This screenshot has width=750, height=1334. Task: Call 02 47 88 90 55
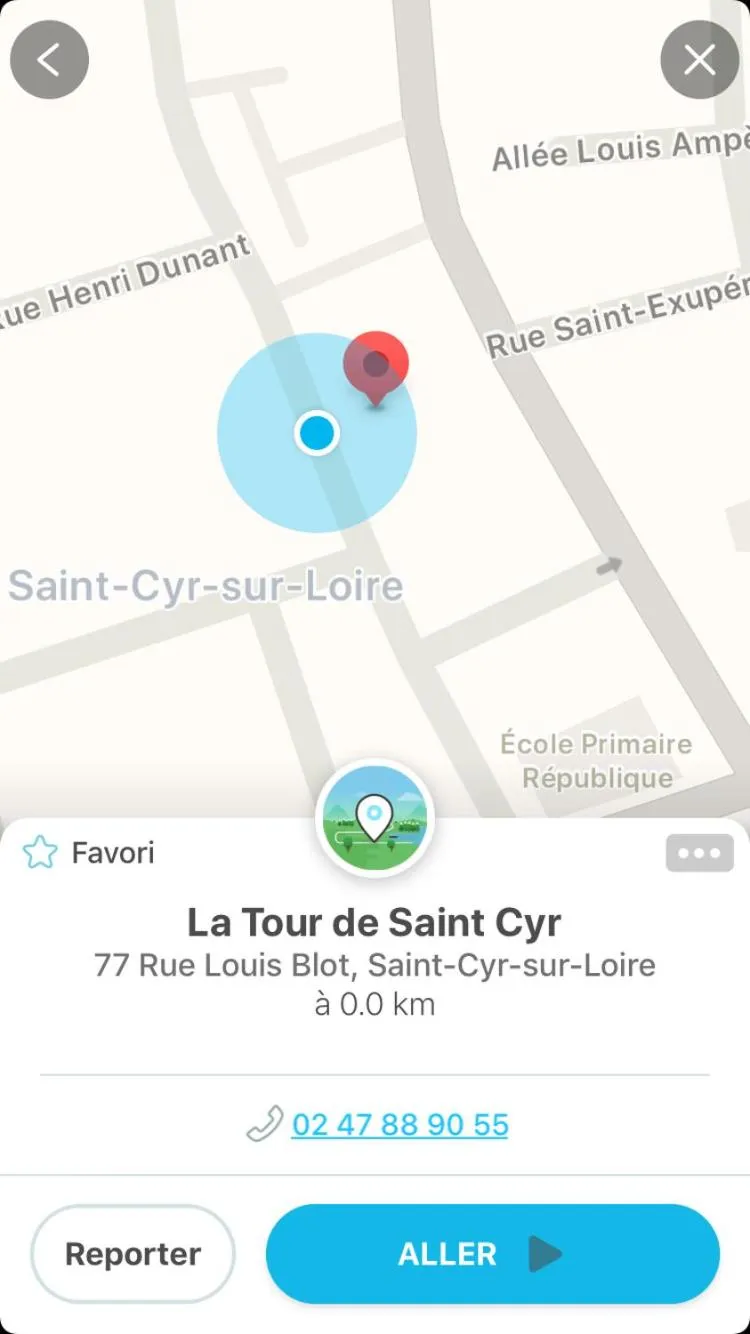[399, 1124]
